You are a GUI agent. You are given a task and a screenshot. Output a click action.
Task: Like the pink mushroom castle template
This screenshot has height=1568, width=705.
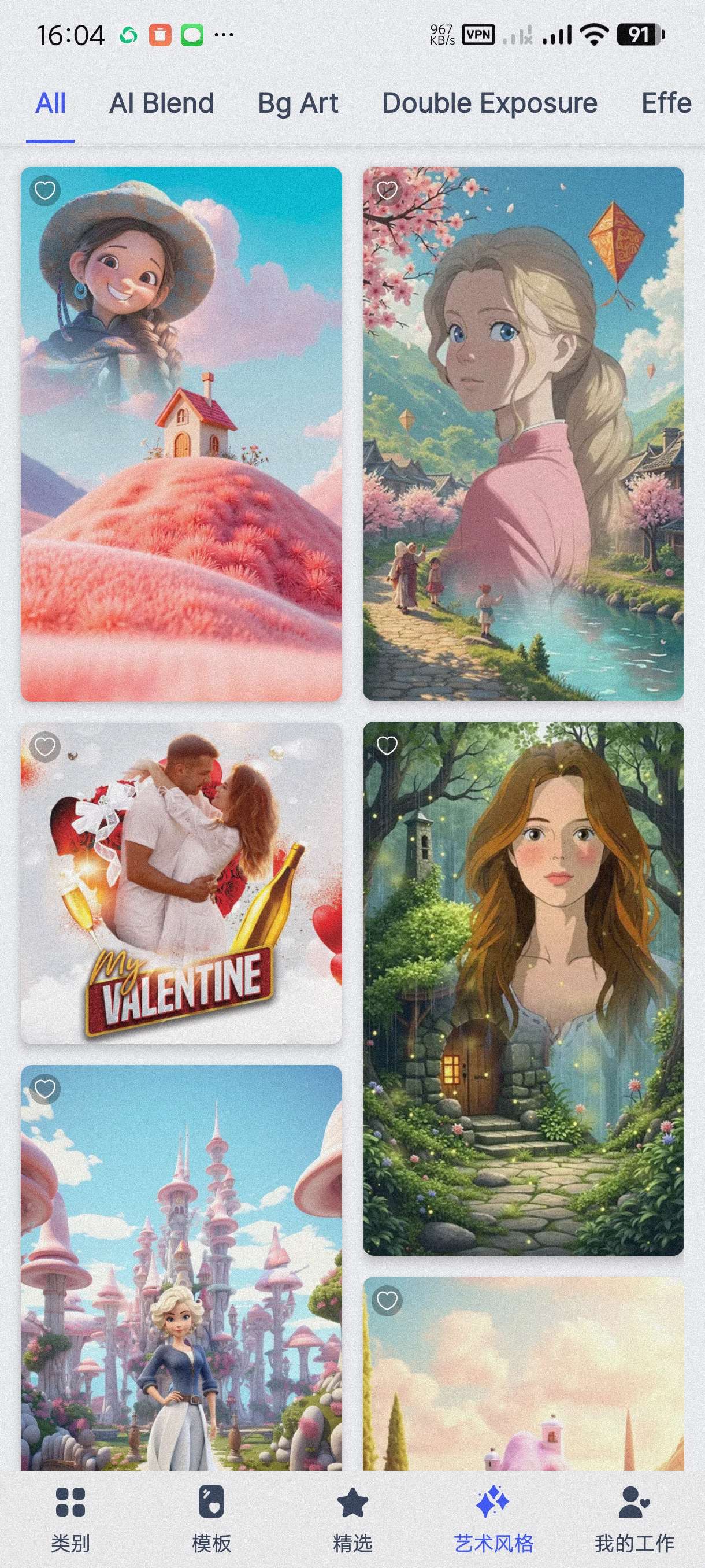(45, 1089)
